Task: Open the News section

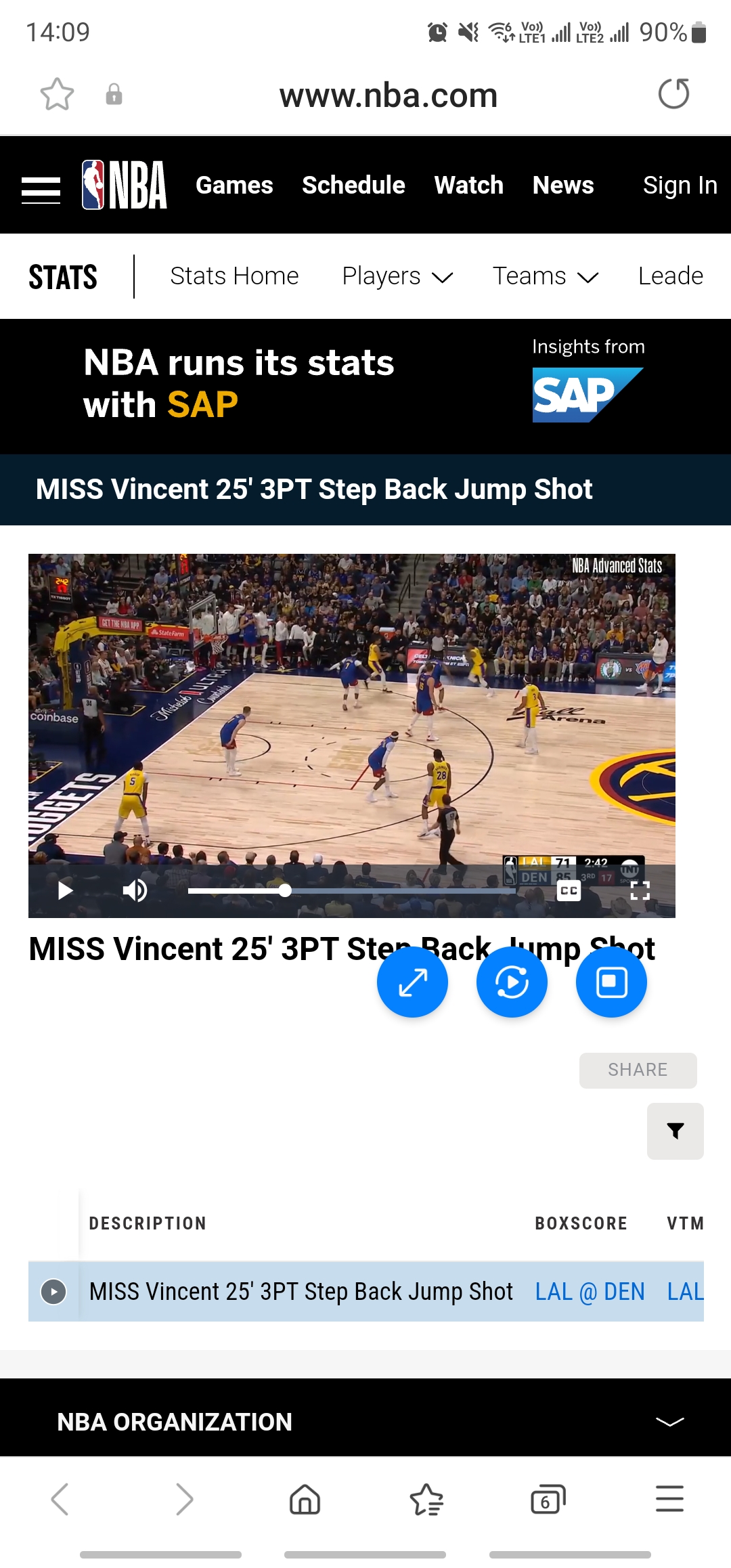Action: pos(563,185)
